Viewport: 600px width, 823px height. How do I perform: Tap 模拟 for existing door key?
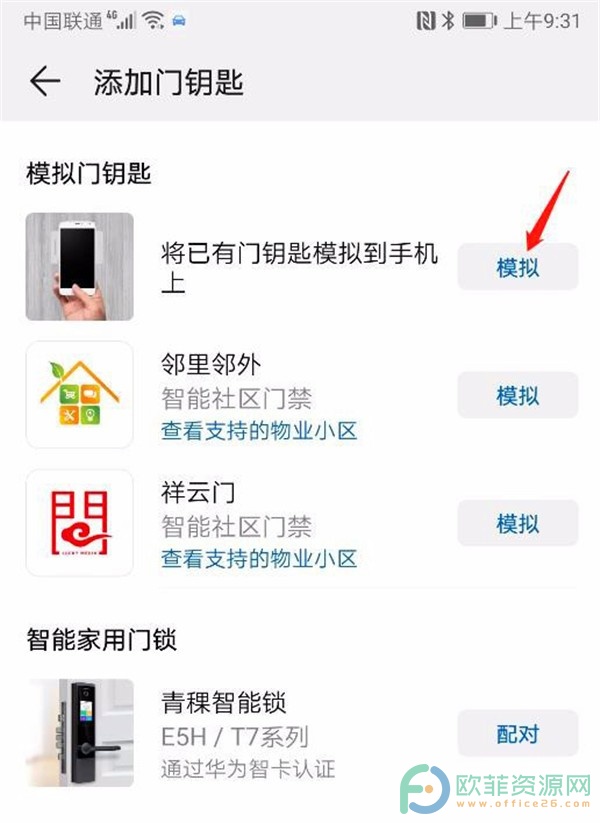tap(517, 267)
